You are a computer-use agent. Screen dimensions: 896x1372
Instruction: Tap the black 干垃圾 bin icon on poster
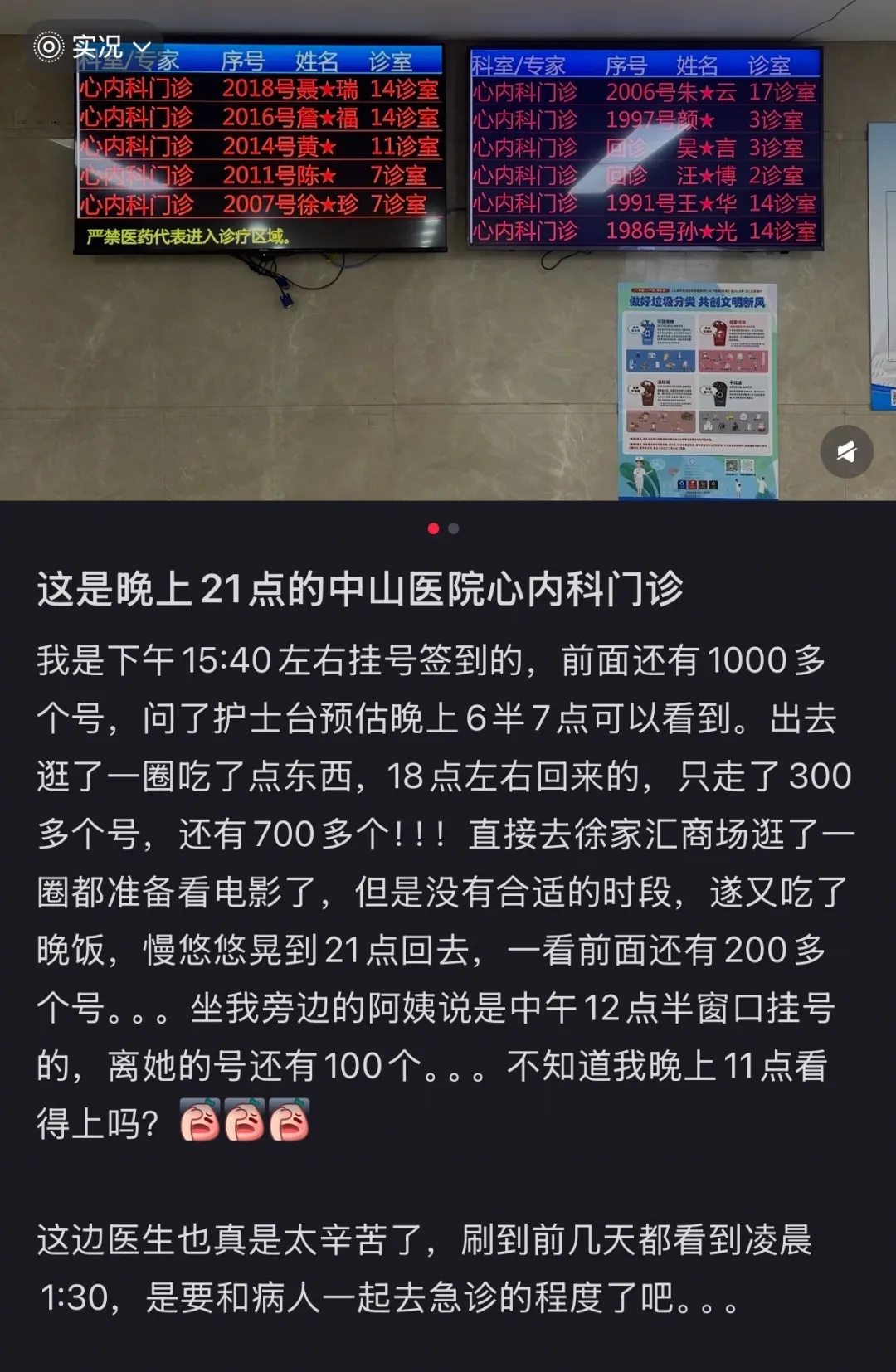tap(718, 392)
